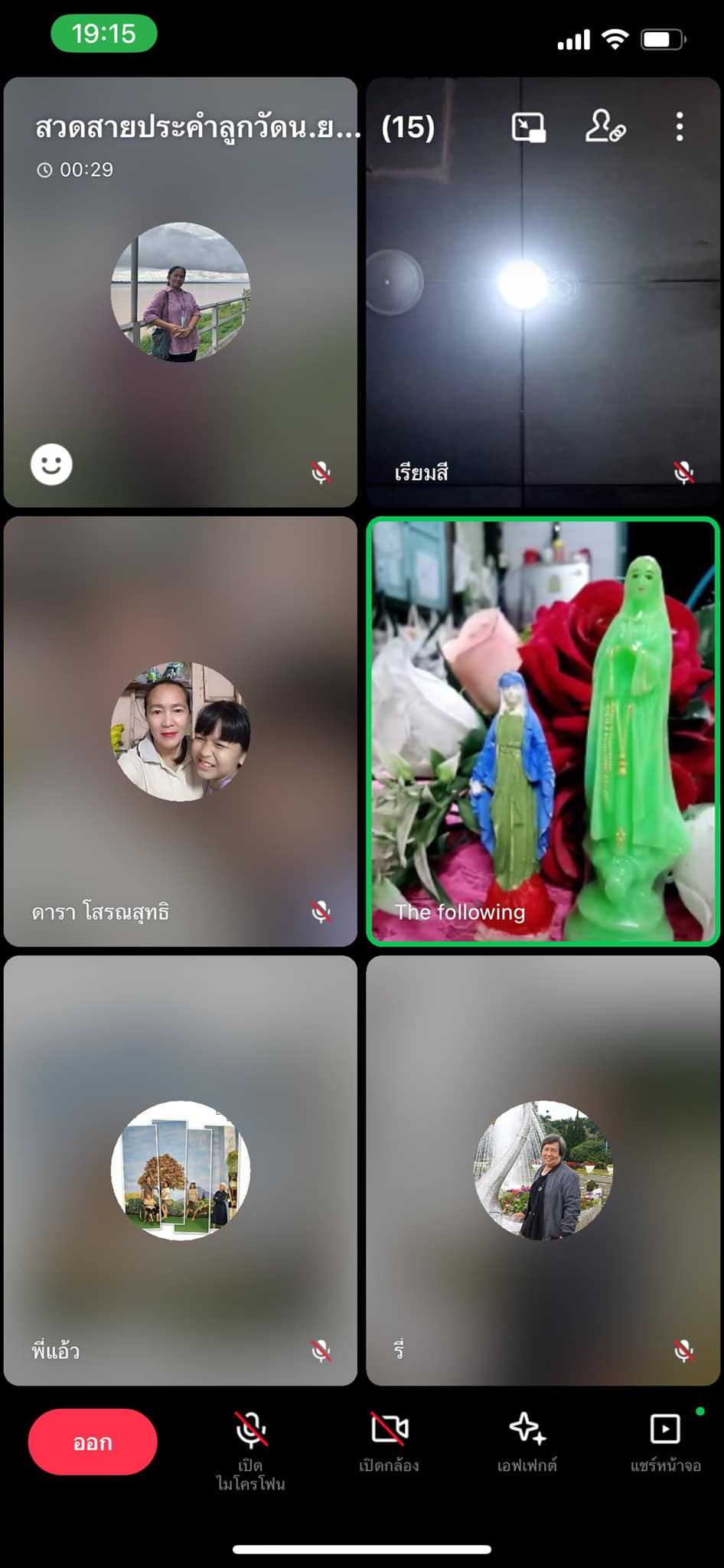
Task: Open the participants invite icon
Action: tap(605, 127)
